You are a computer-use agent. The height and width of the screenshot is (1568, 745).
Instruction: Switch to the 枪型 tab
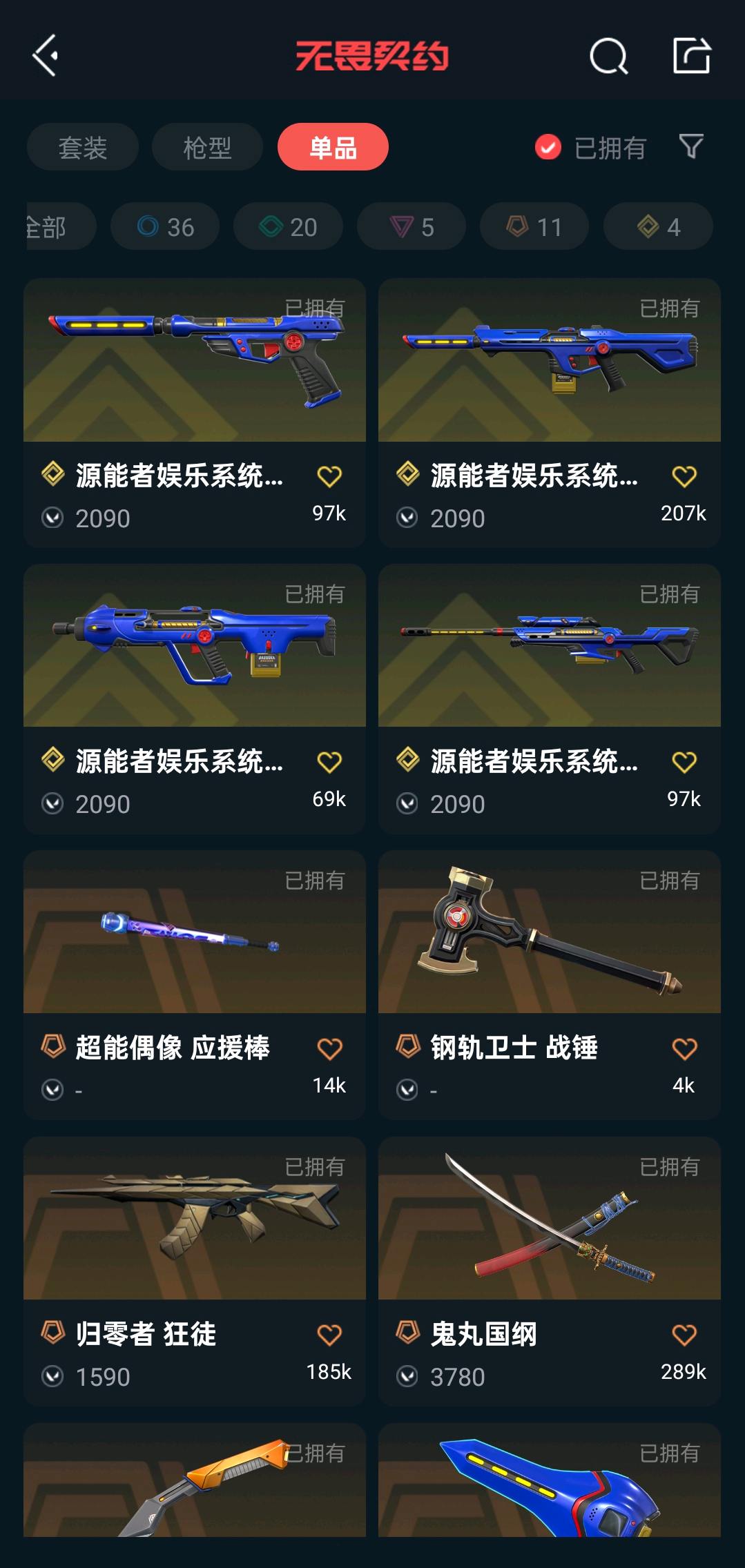[207, 147]
